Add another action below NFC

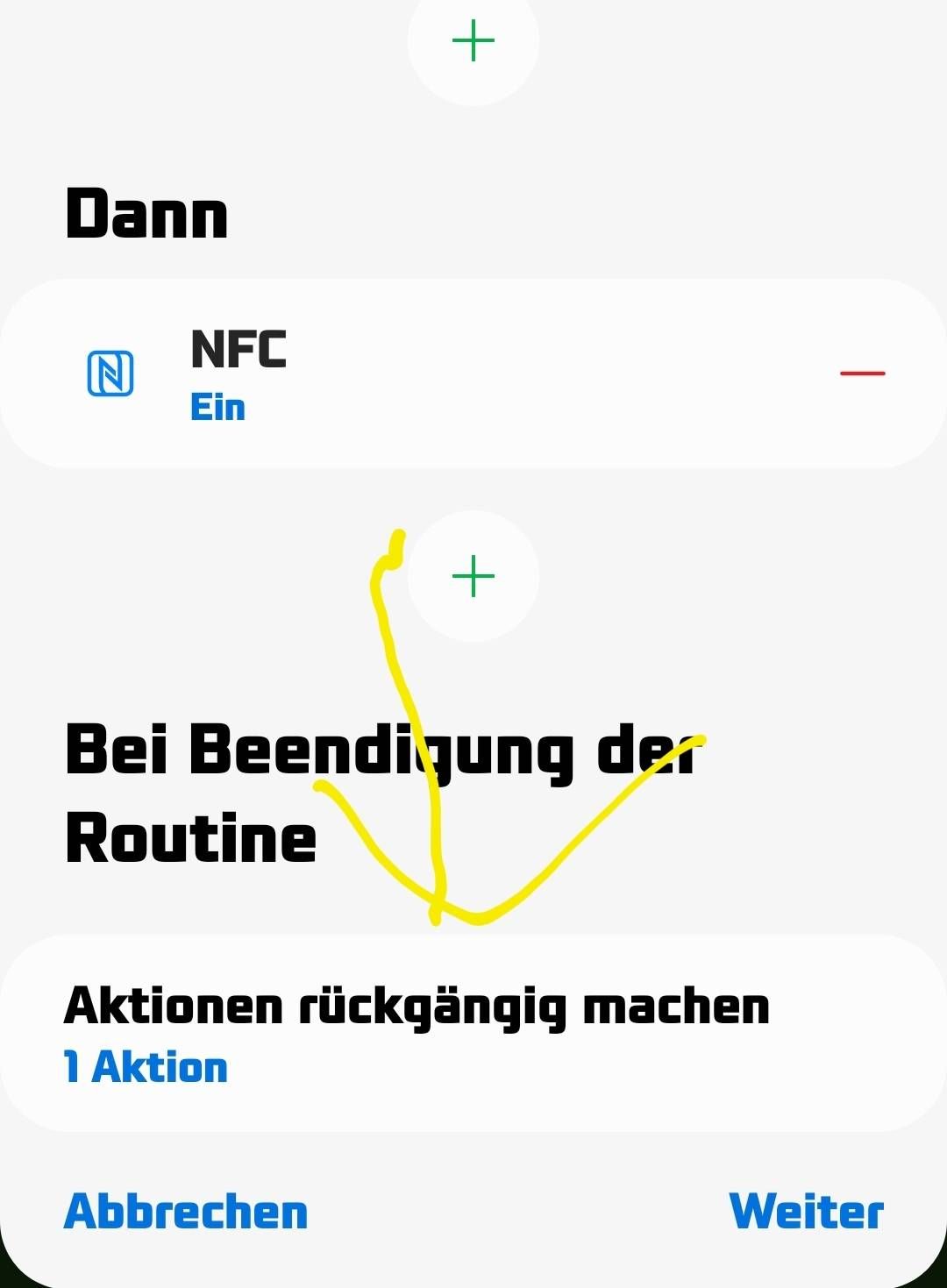click(473, 576)
